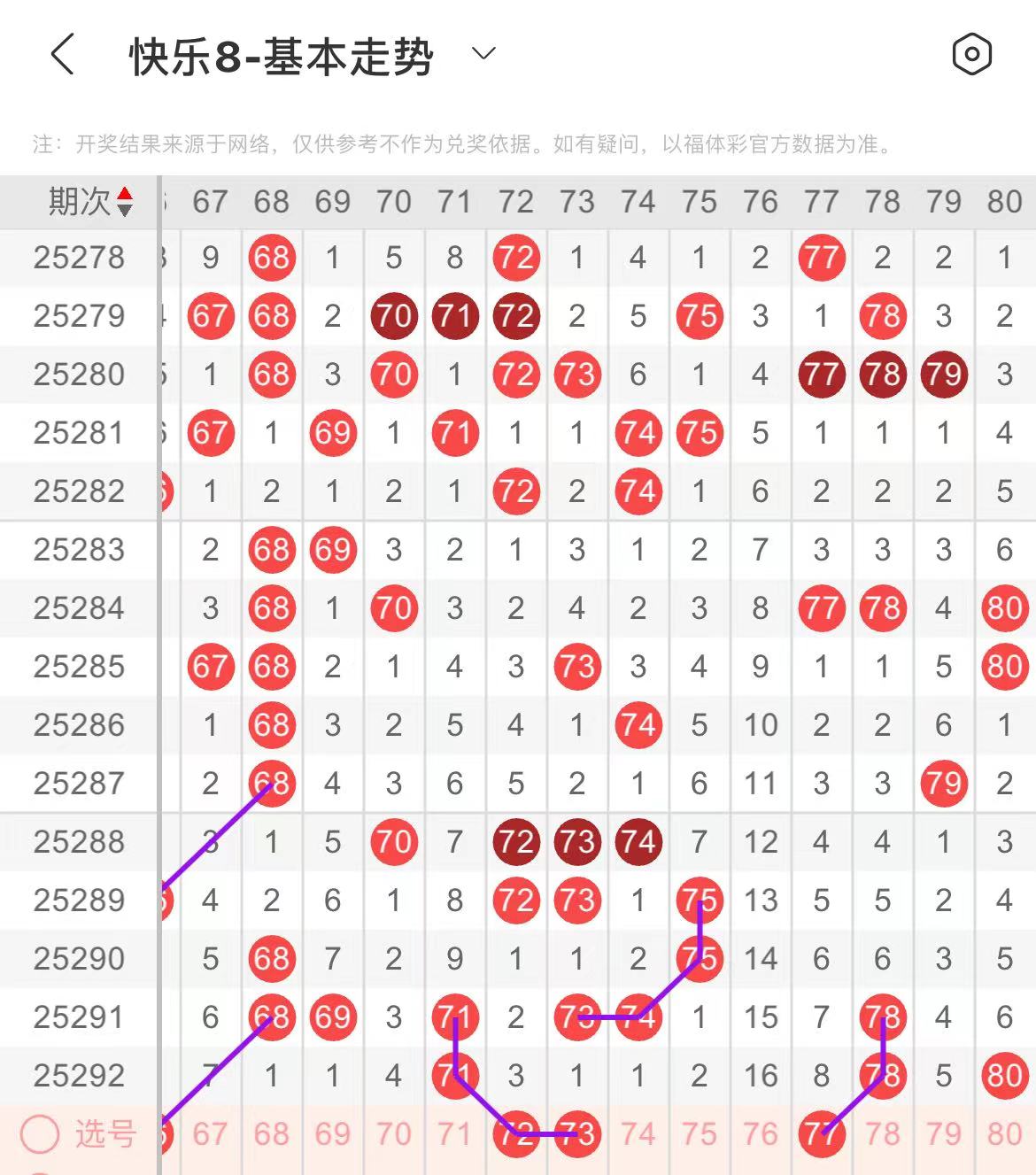Image resolution: width=1036 pixels, height=1175 pixels.
Task: Expand the 快乐8-基本走势 chart type dropdown
Action: click(x=483, y=54)
